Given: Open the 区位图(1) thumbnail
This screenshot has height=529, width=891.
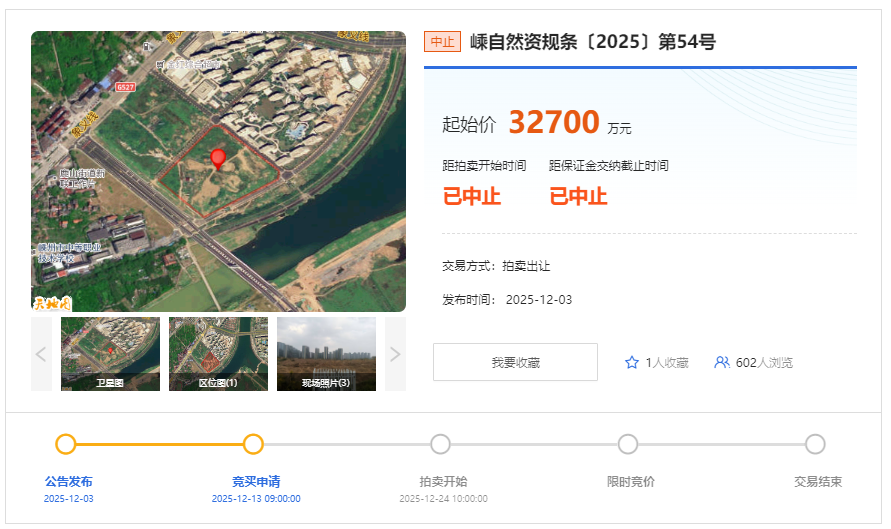Looking at the screenshot, I should [218, 353].
